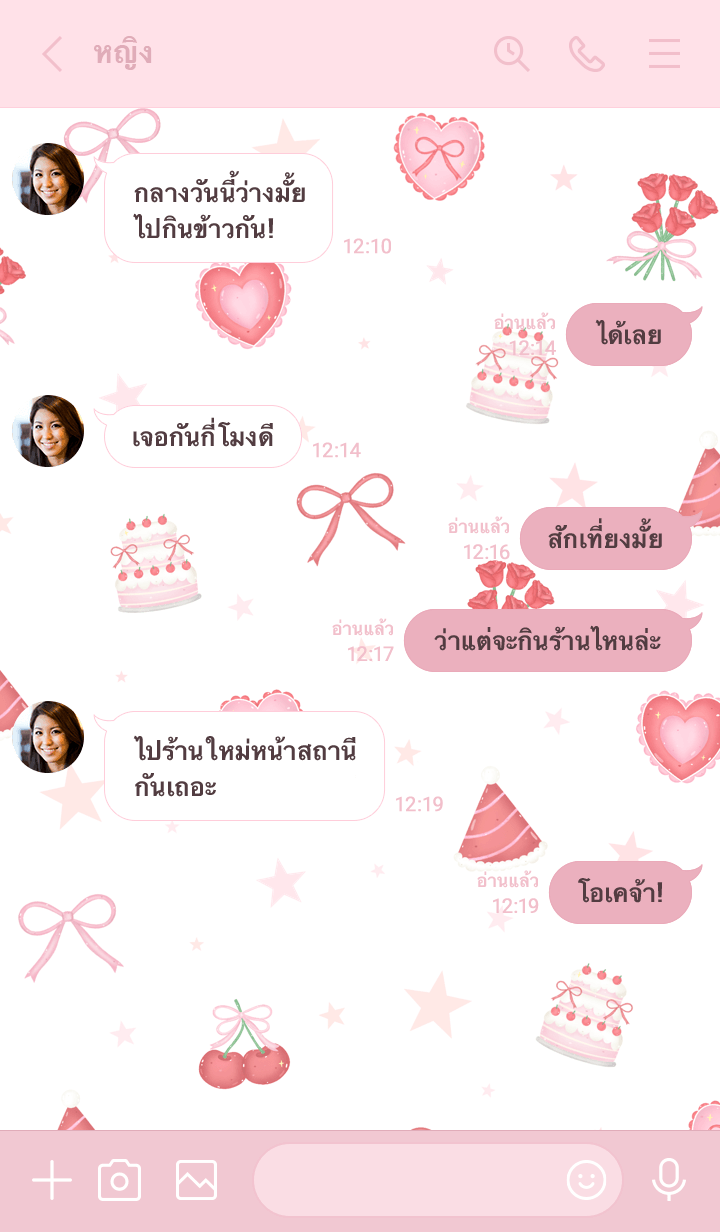Open the plus attachment options
The image size is (720, 1232).
[51, 1181]
